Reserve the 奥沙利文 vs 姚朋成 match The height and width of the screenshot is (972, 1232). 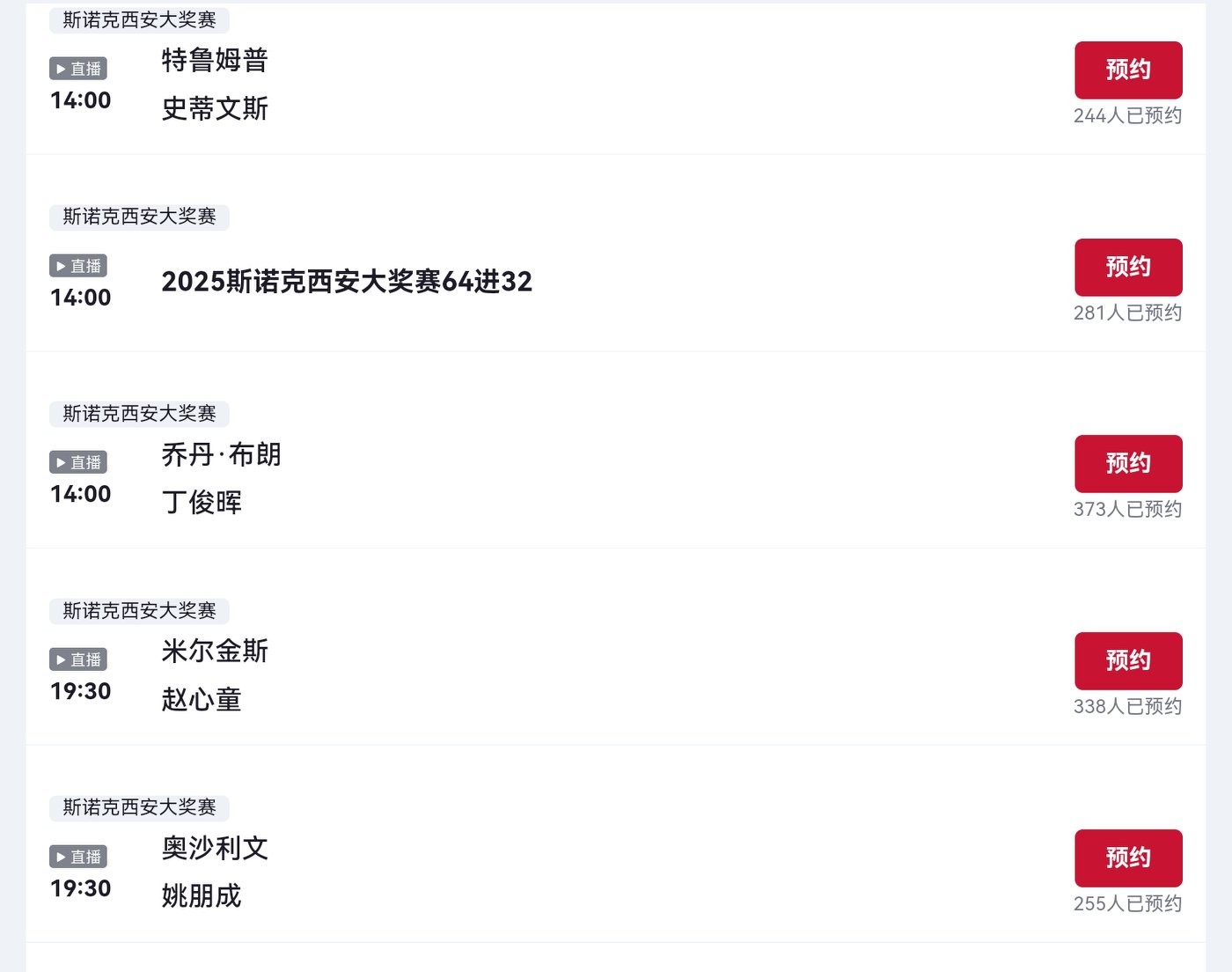coord(1127,858)
